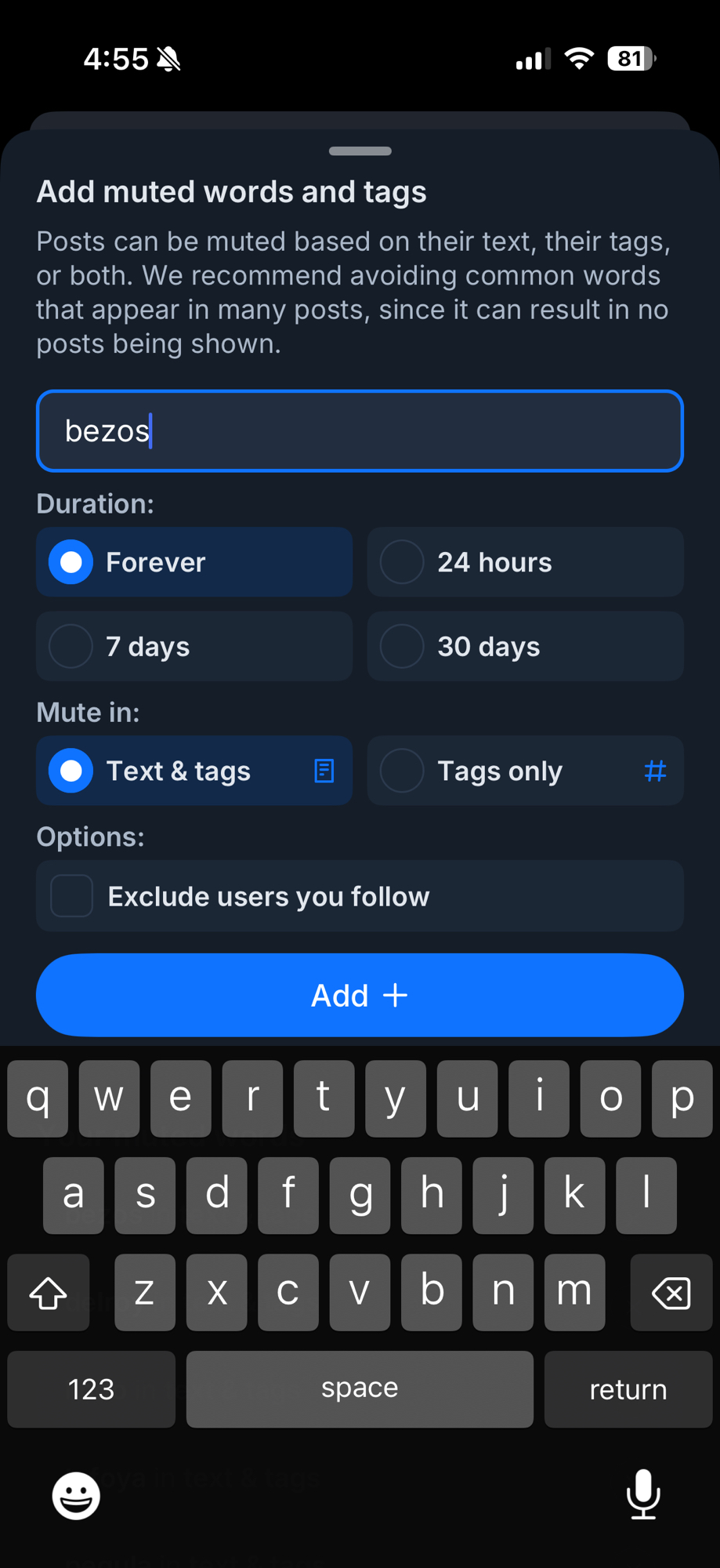Select mute in Text & tags
This screenshot has width=720, height=1568.
pos(194,771)
